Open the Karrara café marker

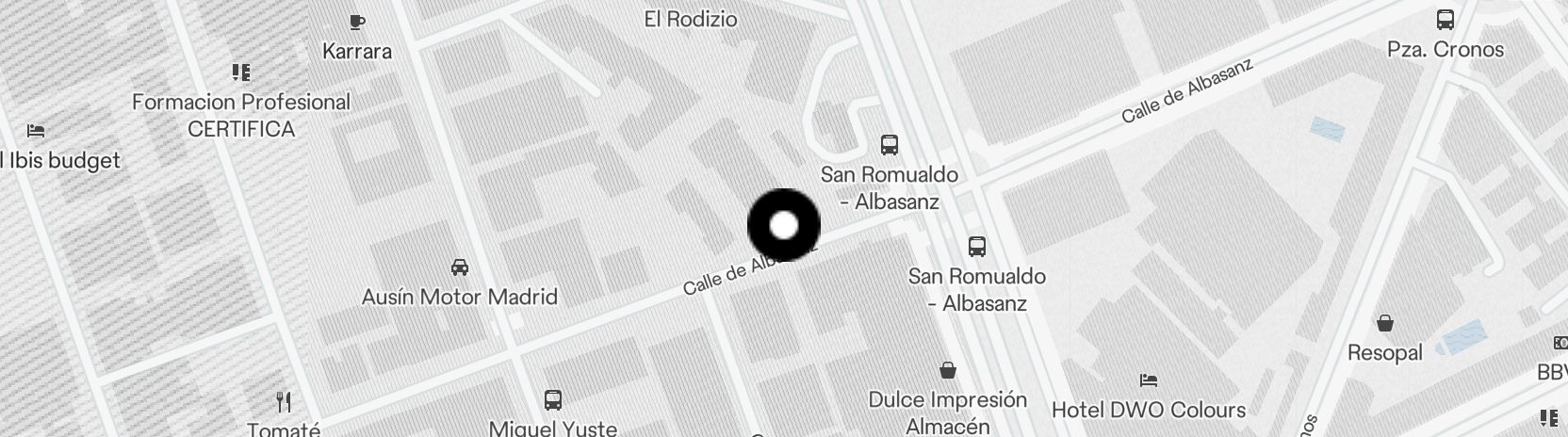click(356, 22)
